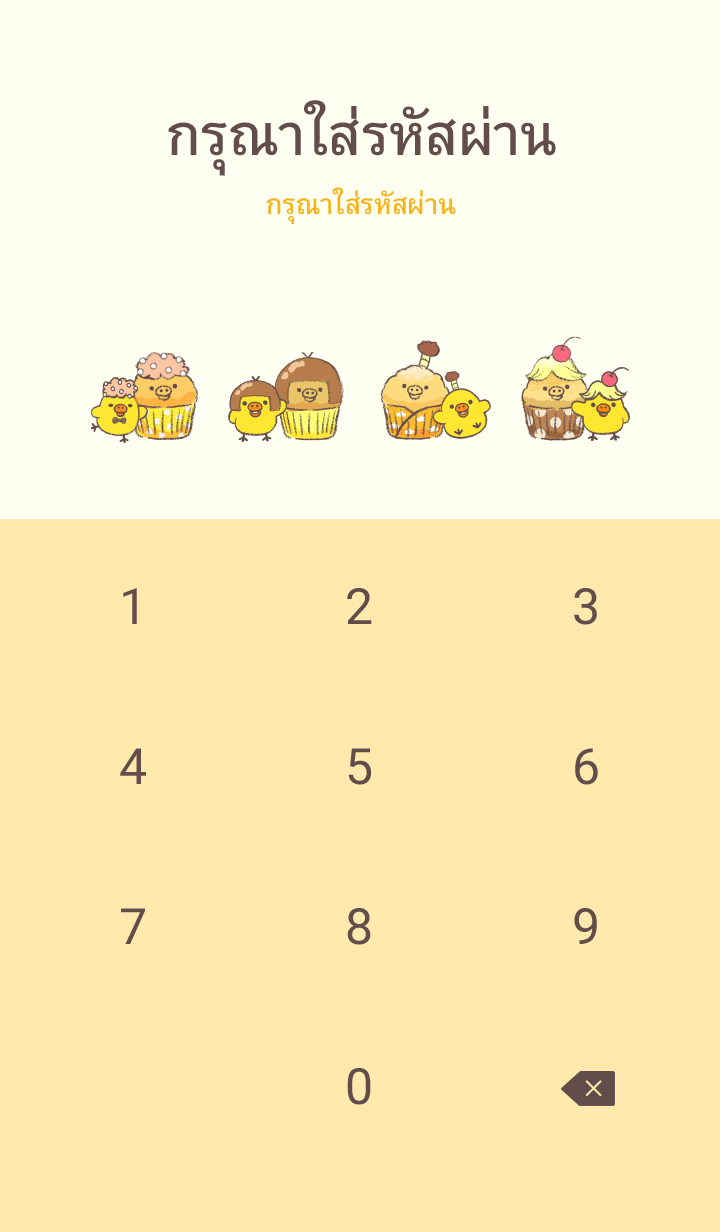This screenshot has height=1232, width=720.
Task: Tap the 5 key
Action: click(359, 767)
